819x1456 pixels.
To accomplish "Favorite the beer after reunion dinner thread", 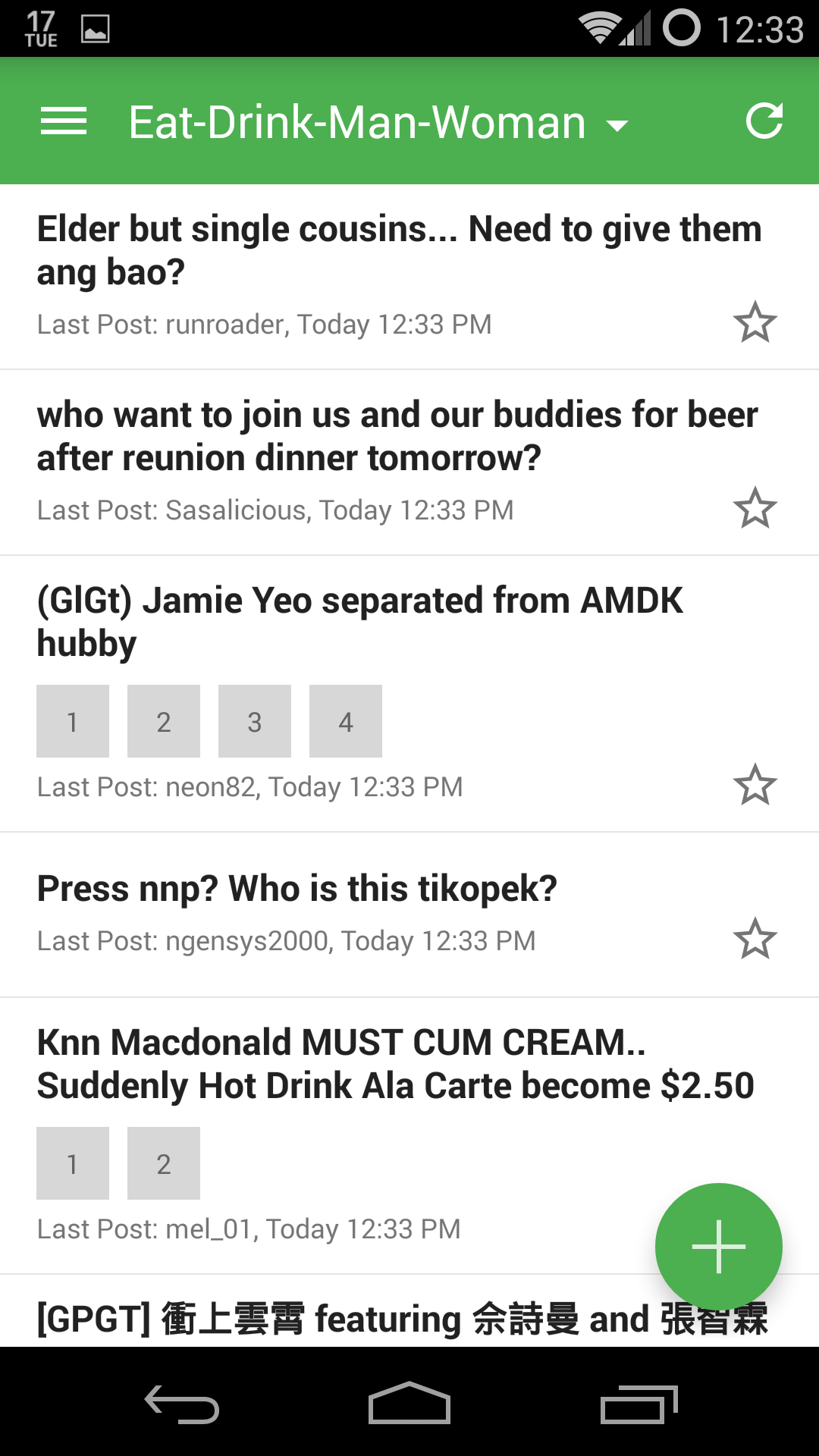I will [x=755, y=508].
